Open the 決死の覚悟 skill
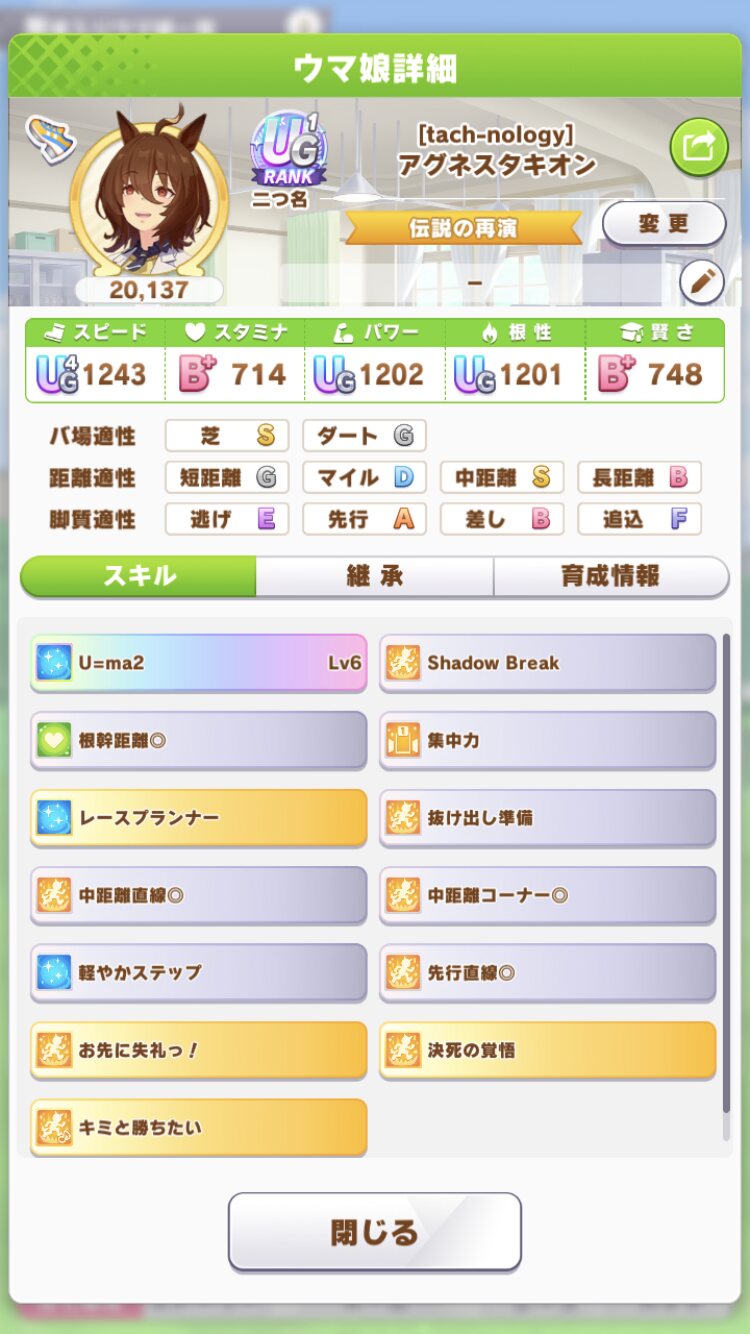This screenshot has height=1334, width=750. [x=547, y=1050]
